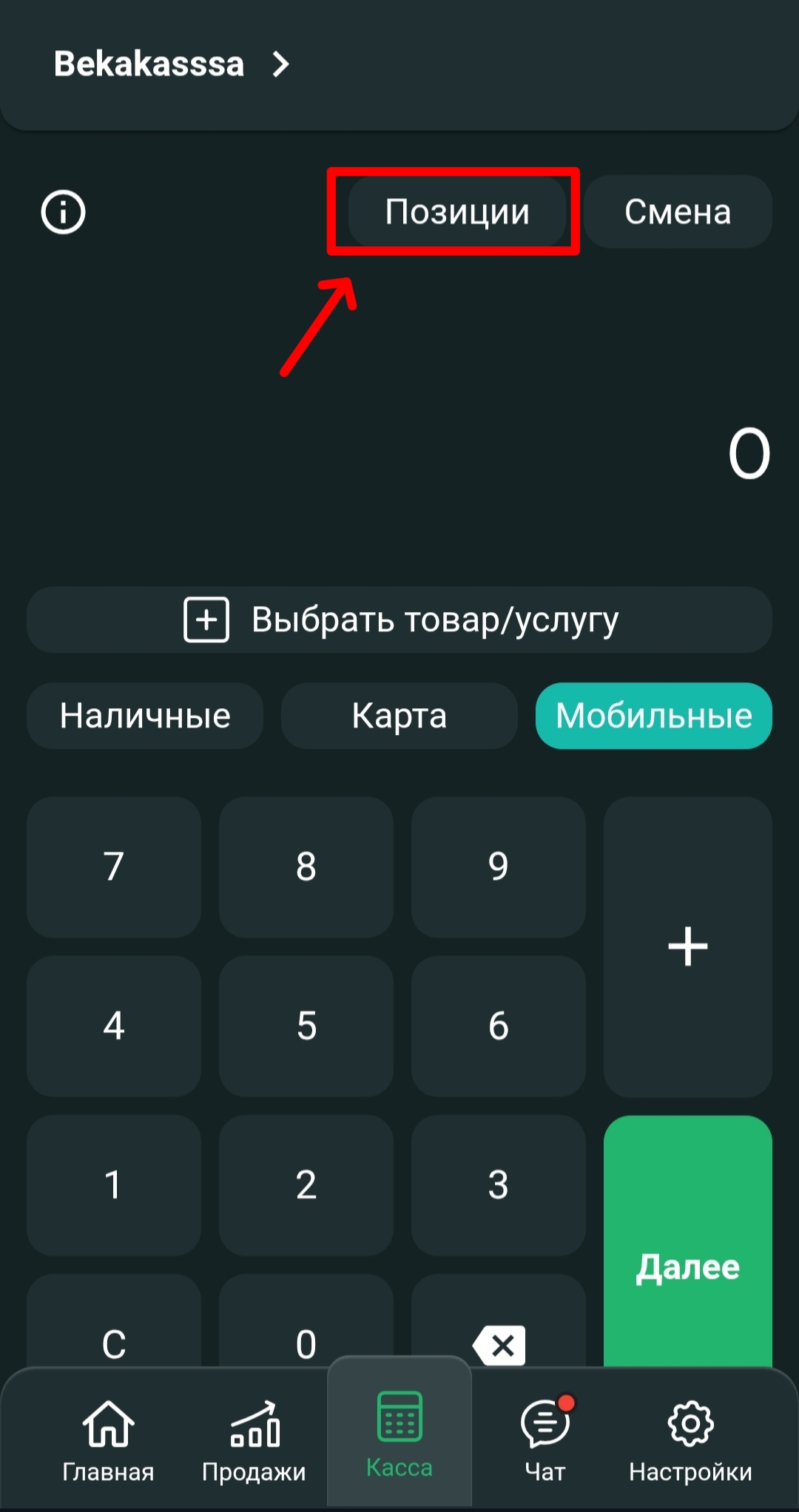Open the Настройки tab
The height and width of the screenshot is (1512, 799).
690,1442
